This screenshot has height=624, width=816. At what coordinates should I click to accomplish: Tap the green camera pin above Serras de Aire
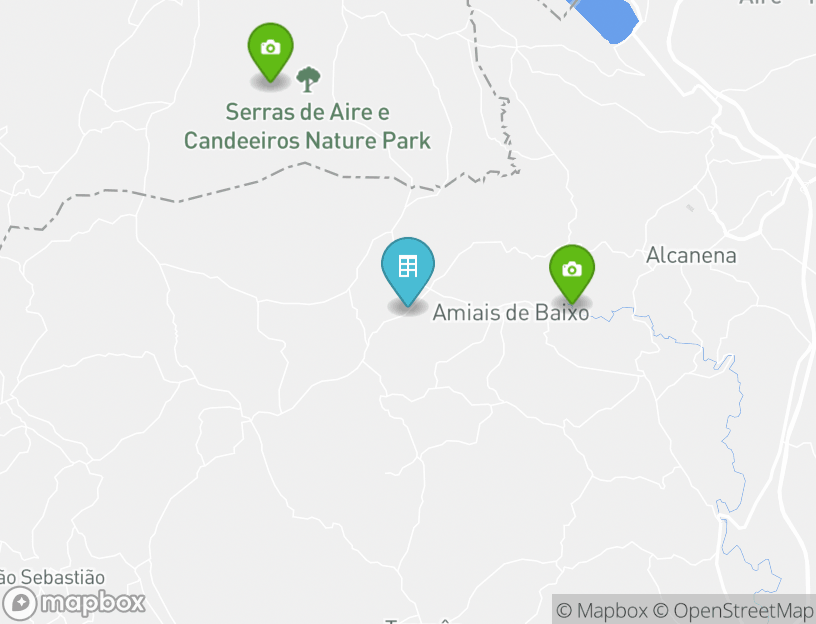[x=270, y=49]
